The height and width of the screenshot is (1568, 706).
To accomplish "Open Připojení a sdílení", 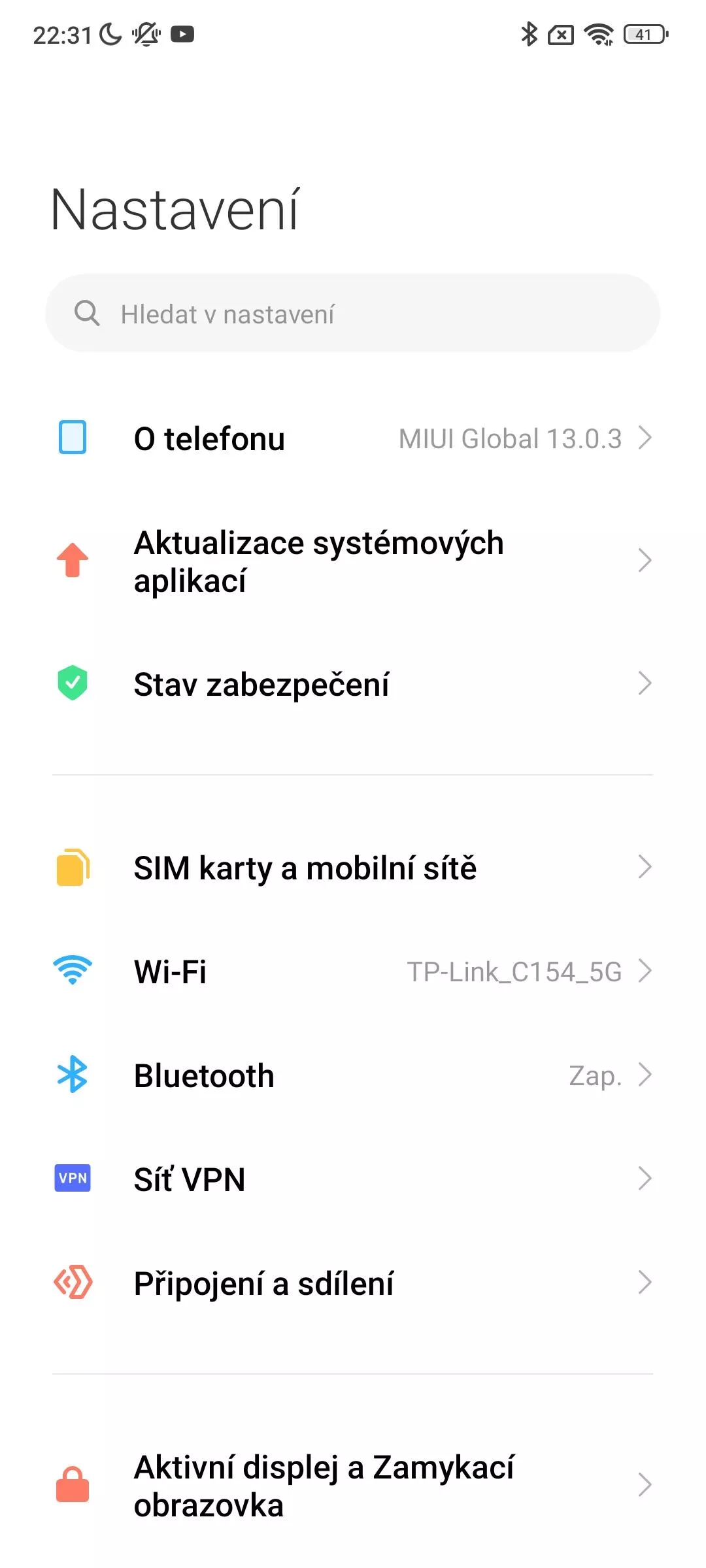I will click(x=352, y=1283).
